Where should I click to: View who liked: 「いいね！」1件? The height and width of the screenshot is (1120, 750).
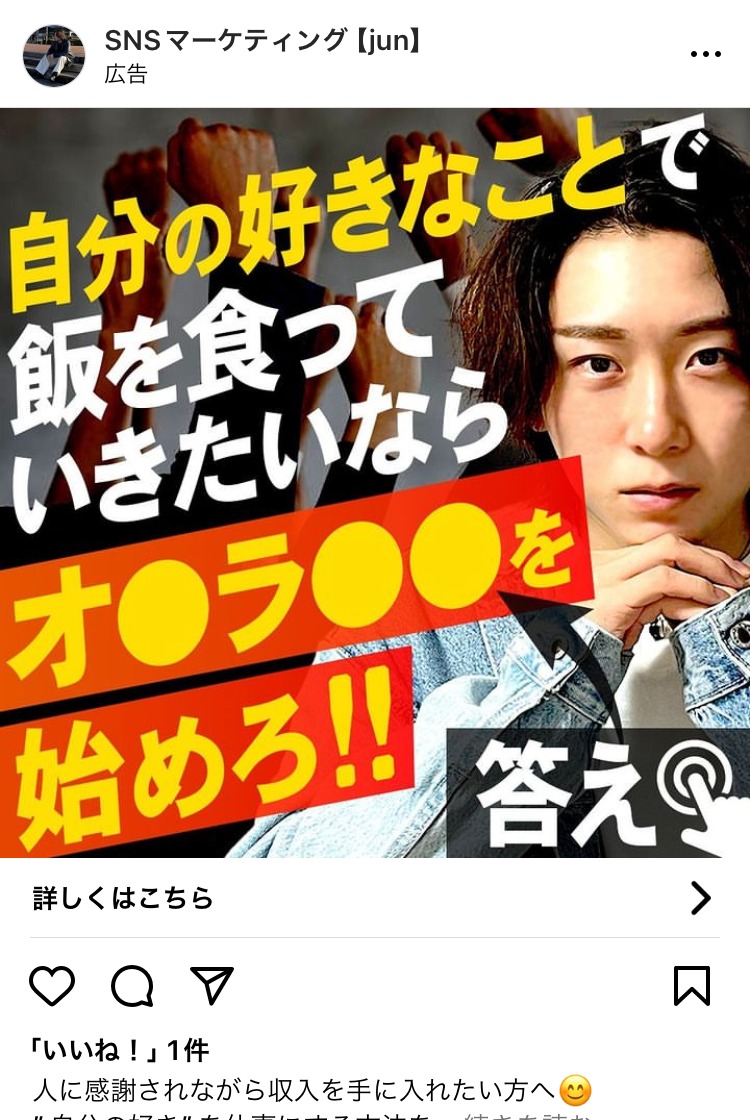click(120, 1050)
